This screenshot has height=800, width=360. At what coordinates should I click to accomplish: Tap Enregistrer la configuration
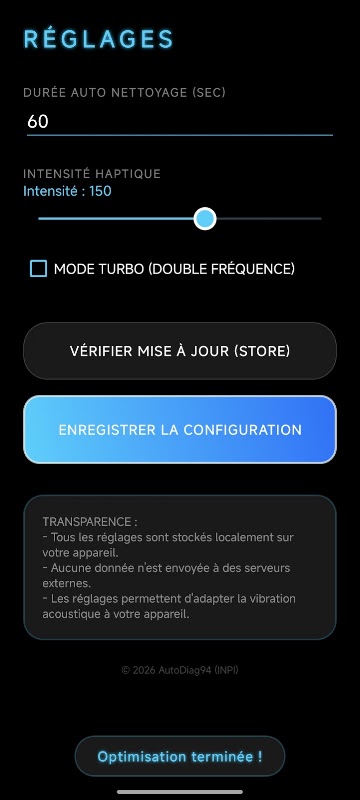click(x=179, y=430)
